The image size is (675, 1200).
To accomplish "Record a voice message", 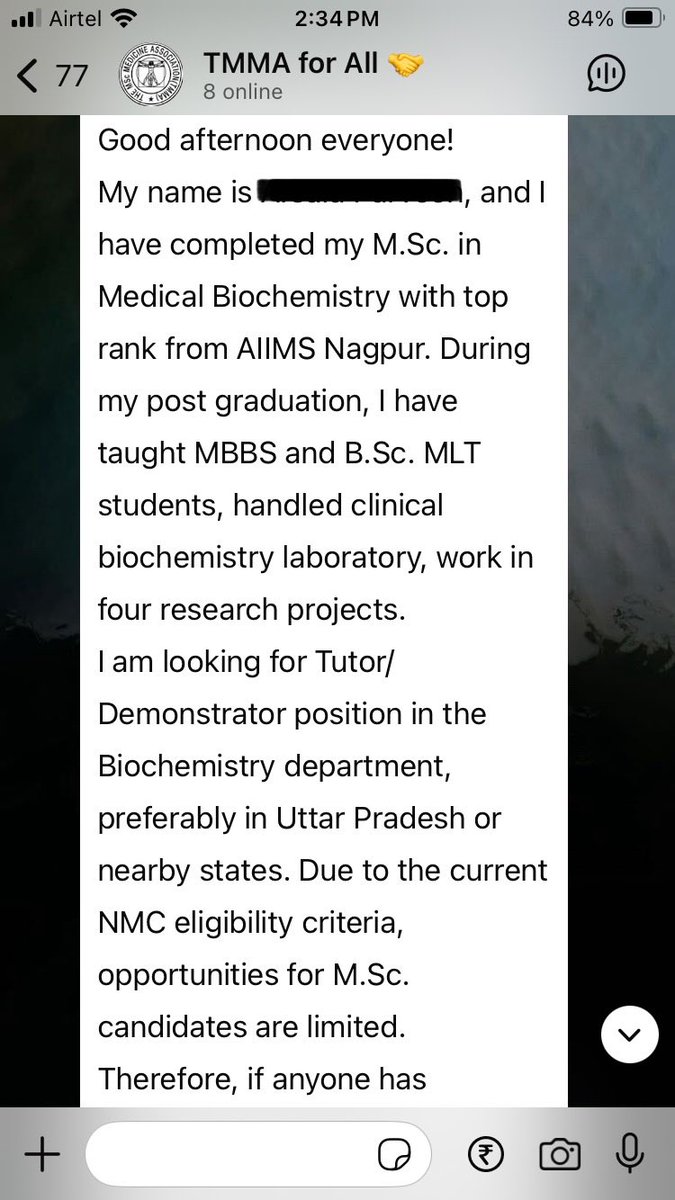I will (x=629, y=1156).
